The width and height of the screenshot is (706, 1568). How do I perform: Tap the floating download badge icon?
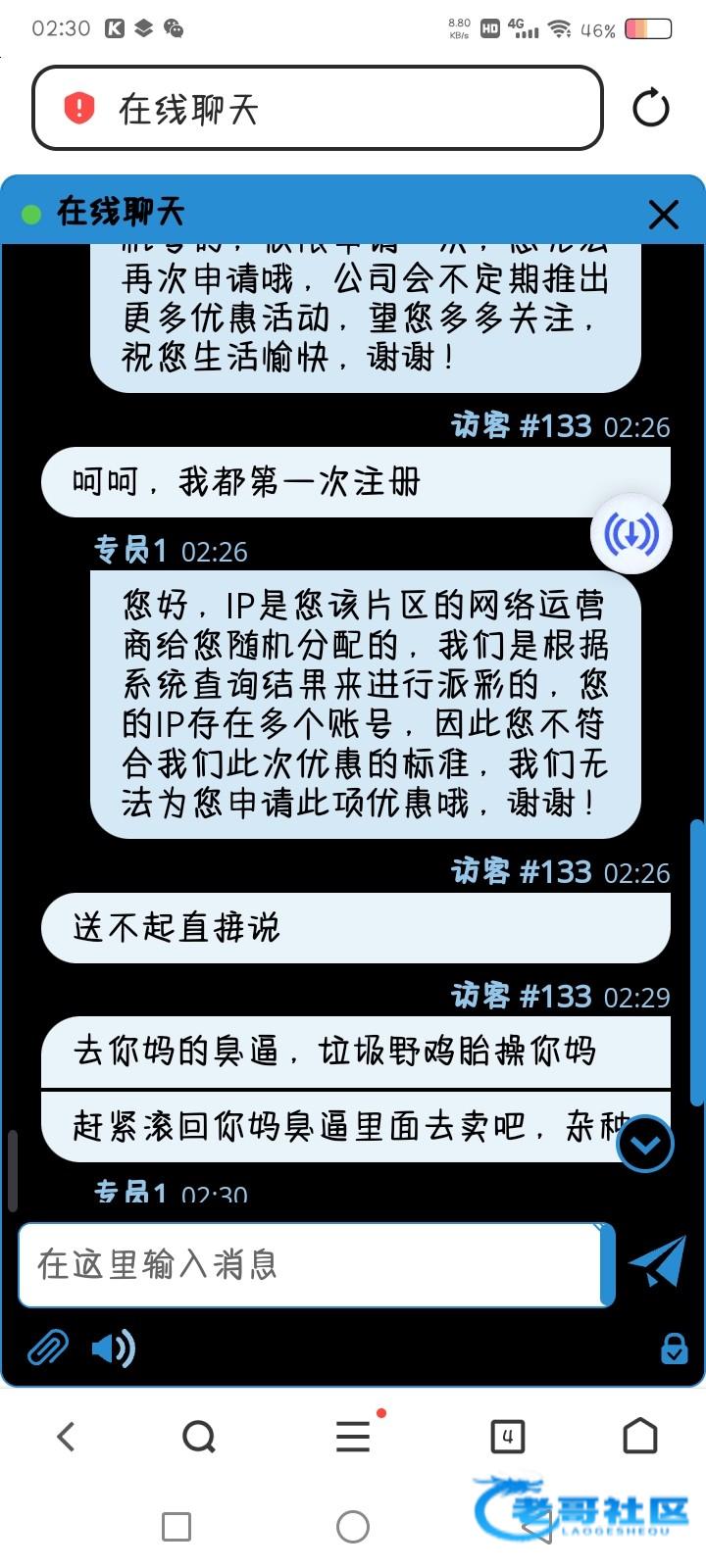(x=630, y=534)
